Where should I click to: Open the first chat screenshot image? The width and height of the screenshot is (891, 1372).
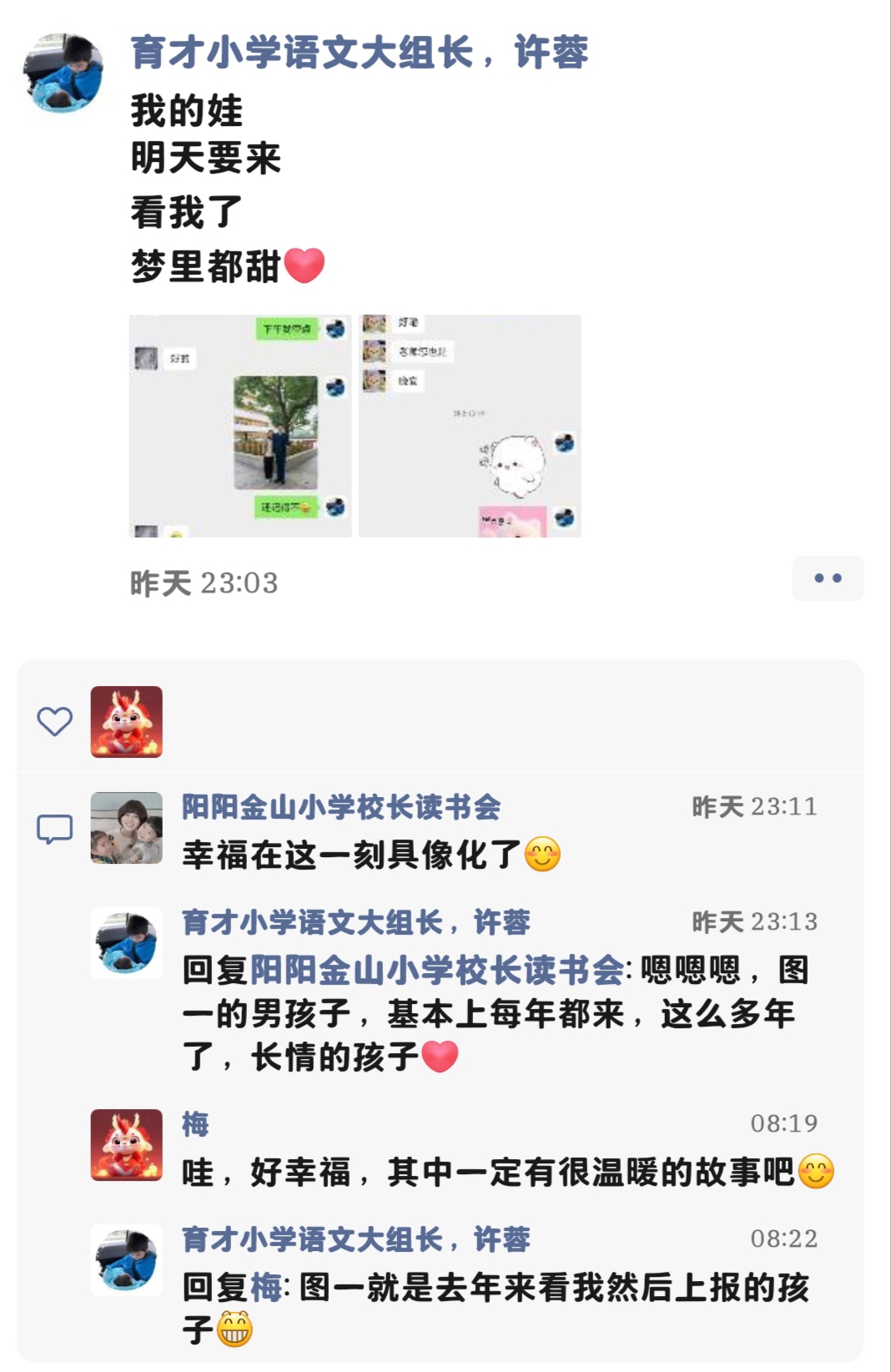tap(240, 426)
